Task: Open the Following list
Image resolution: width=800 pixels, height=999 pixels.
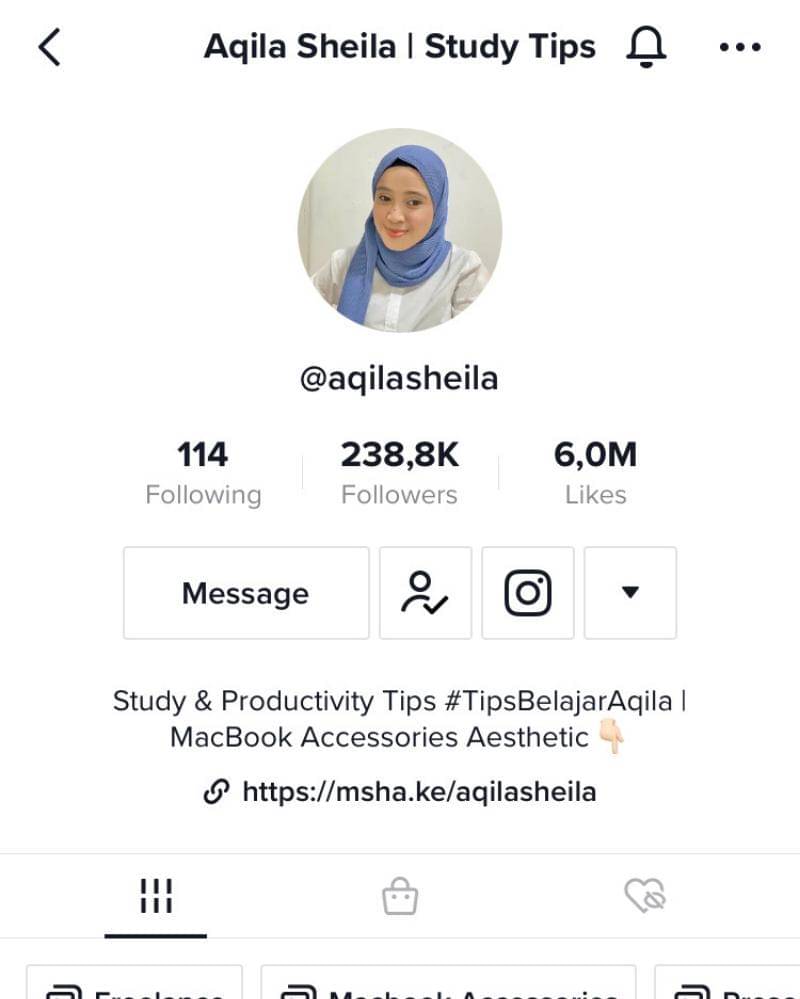Action: tap(203, 473)
